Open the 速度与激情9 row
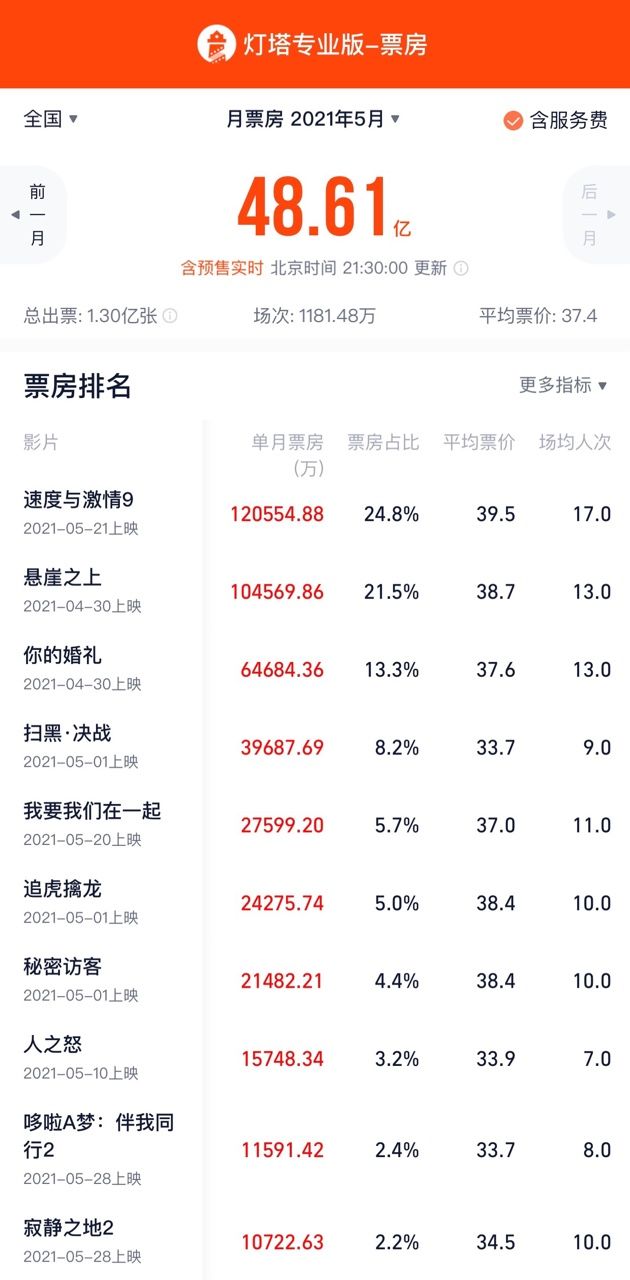 (315, 514)
